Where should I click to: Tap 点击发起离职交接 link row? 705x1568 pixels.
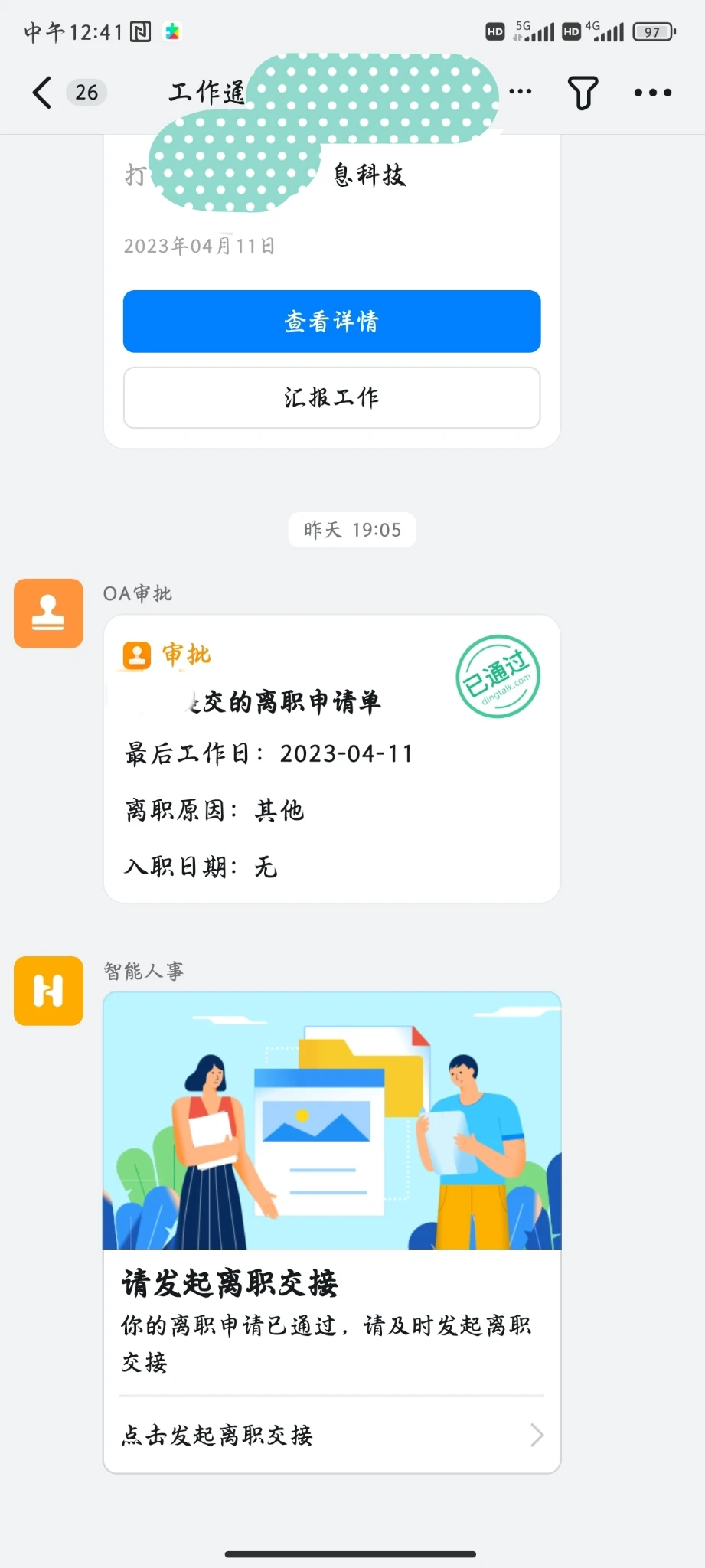(x=331, y=1435)
